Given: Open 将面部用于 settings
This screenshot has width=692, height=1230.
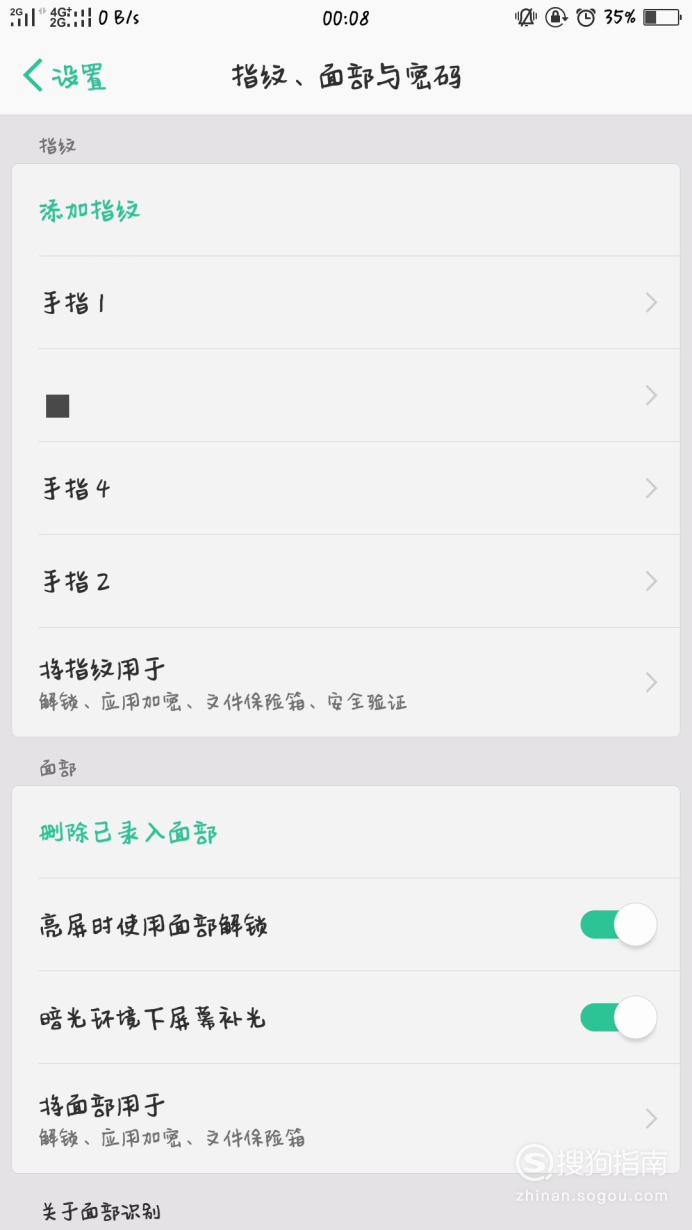Looking at the screenshot, I should (x=346, y=1119).
